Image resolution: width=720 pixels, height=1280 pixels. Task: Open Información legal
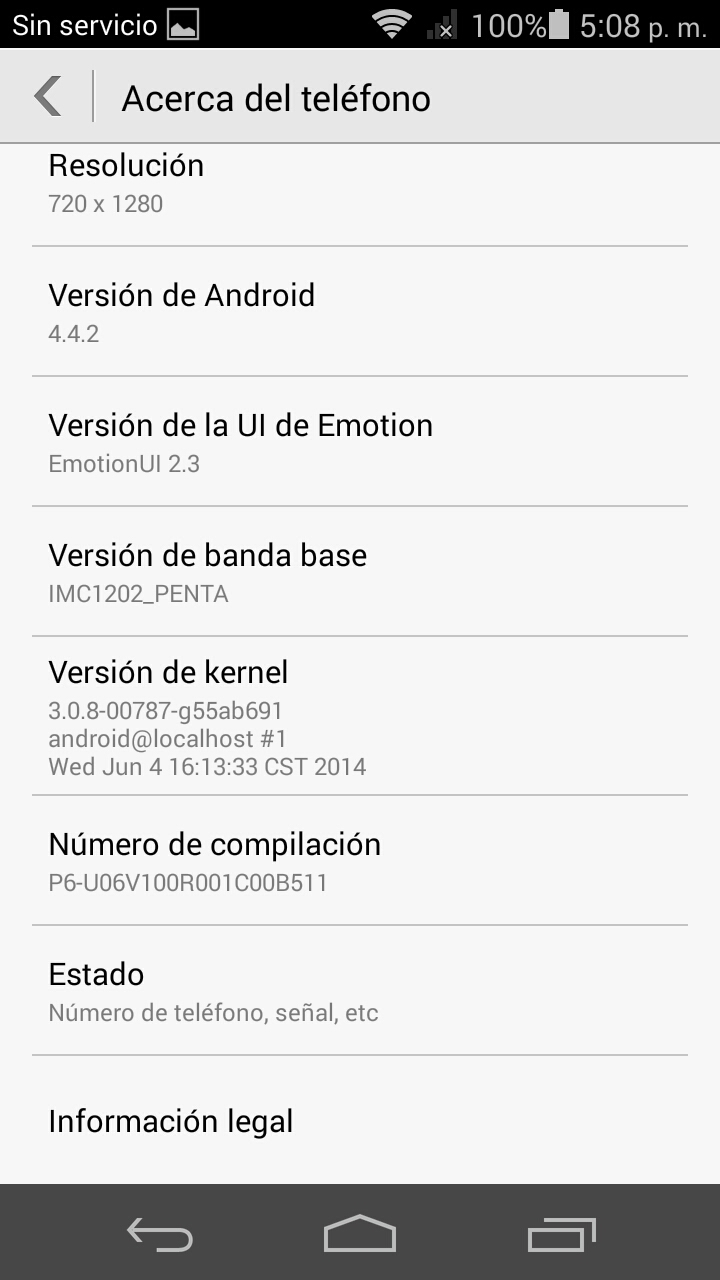pyautogui.click(x=360, y=1120)
